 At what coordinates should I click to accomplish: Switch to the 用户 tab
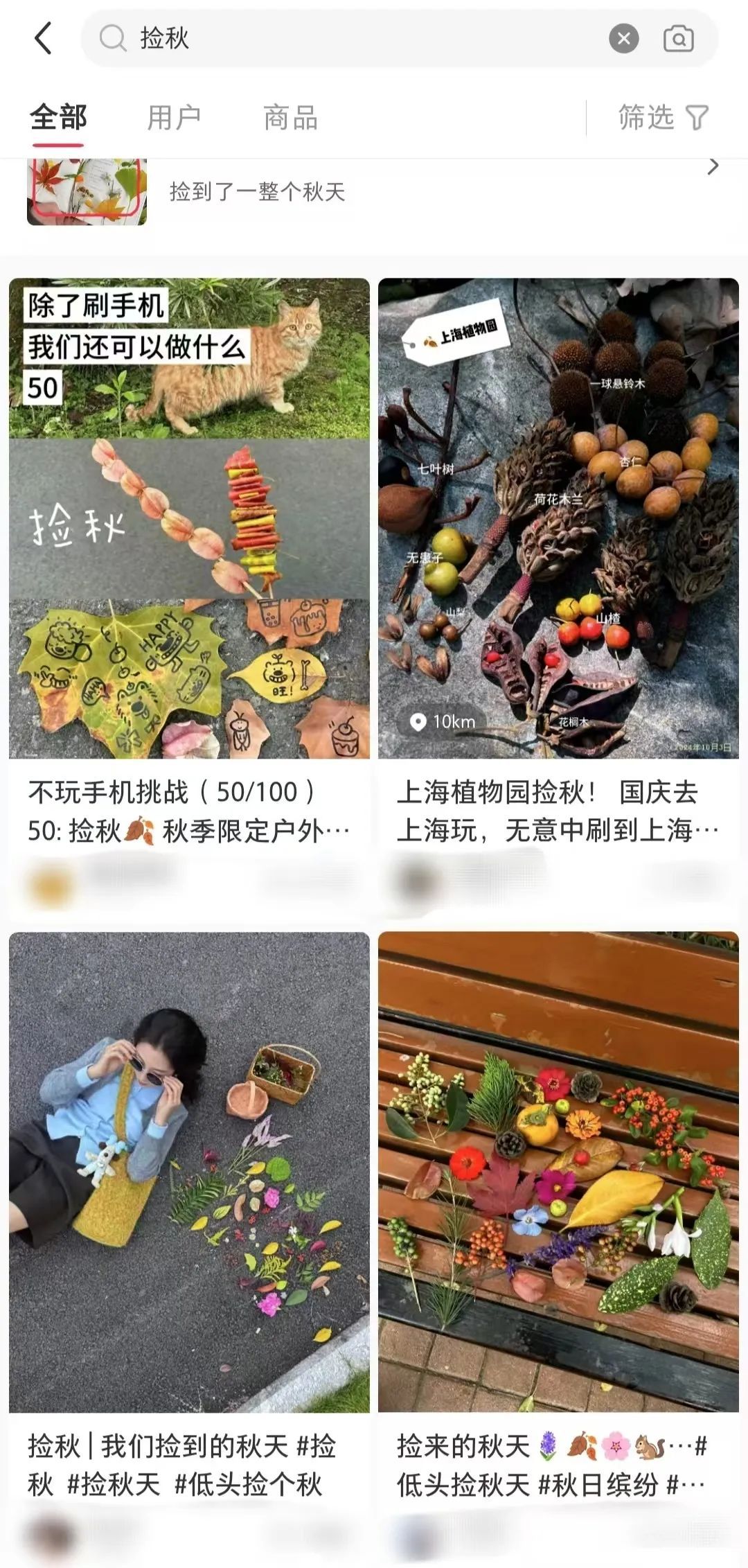click(x=174, y=118)
